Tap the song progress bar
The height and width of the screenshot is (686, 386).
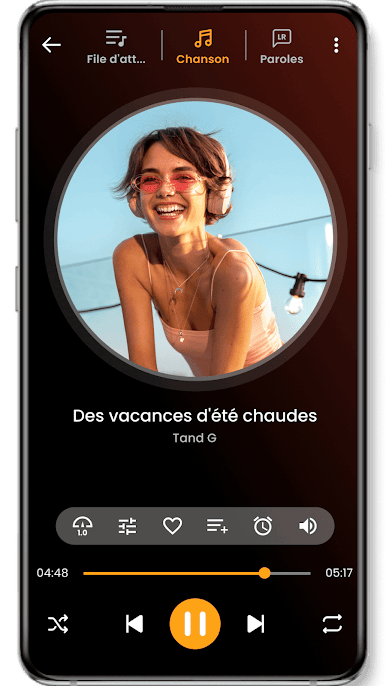pyautogui.click(x=197, y=573)
